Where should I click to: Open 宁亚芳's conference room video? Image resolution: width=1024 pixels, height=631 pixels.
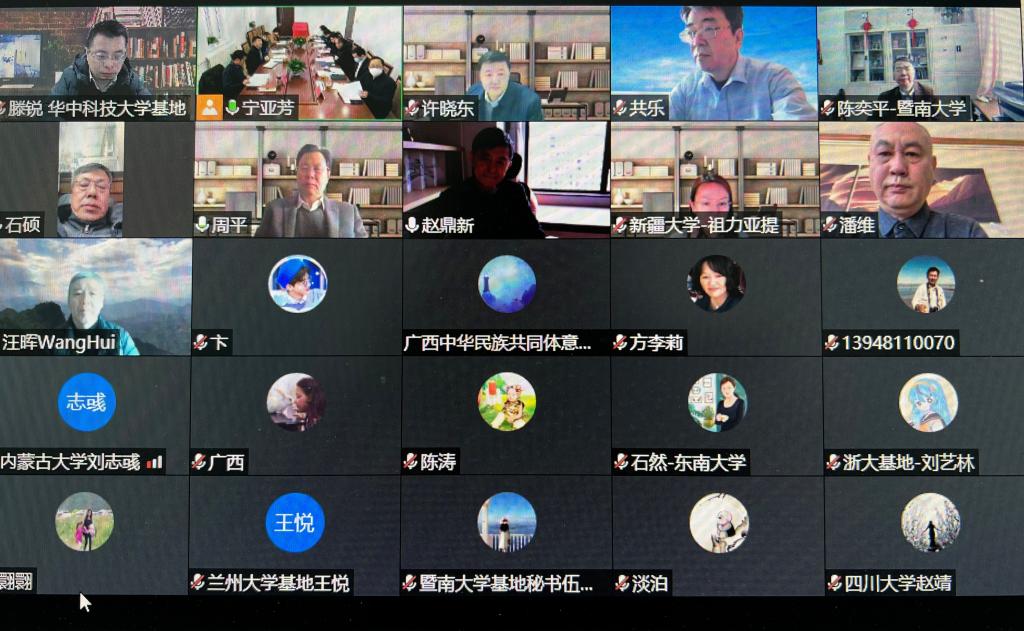(x=298, y=62)
